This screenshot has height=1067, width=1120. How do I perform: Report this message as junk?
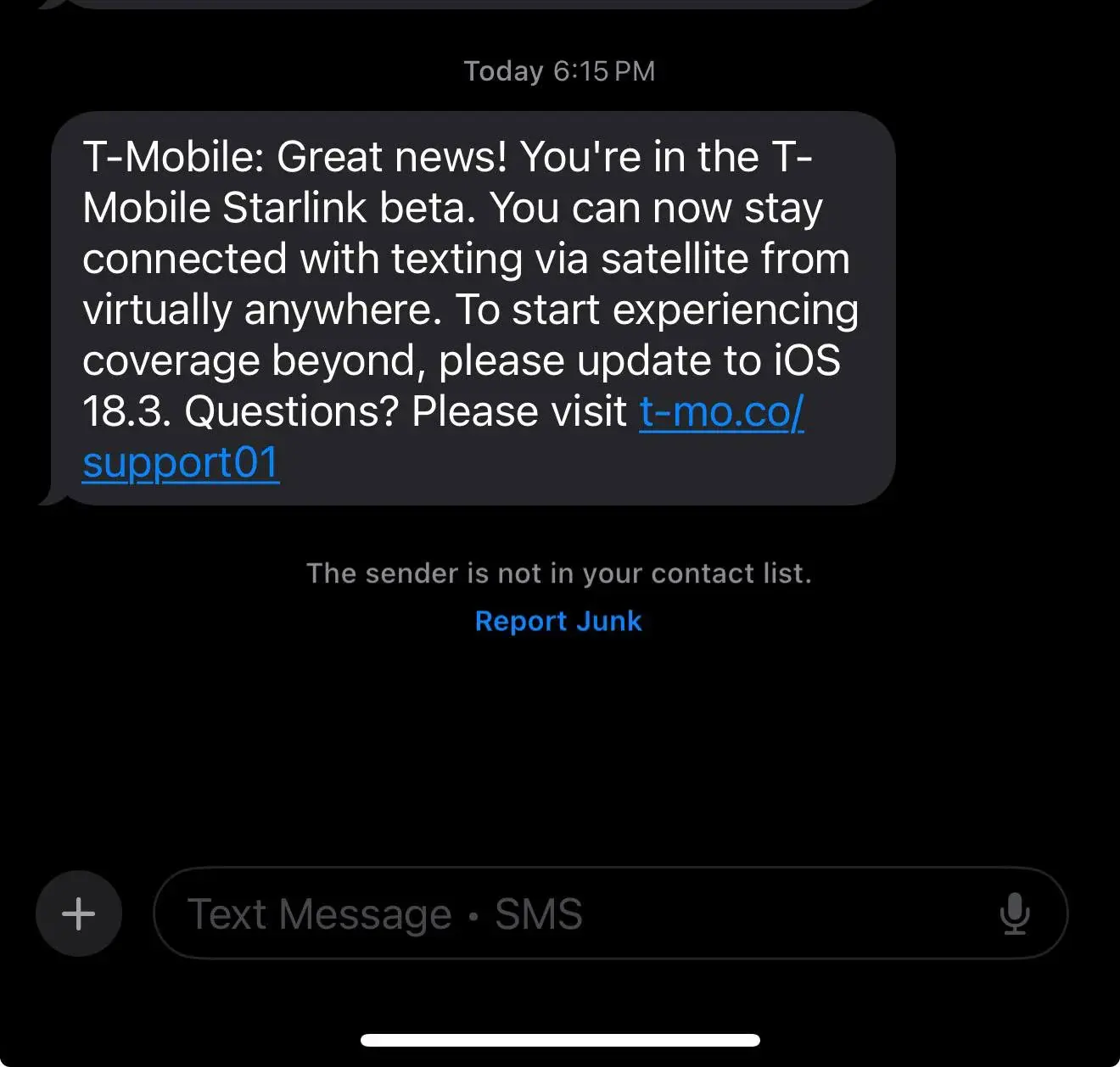558,621
